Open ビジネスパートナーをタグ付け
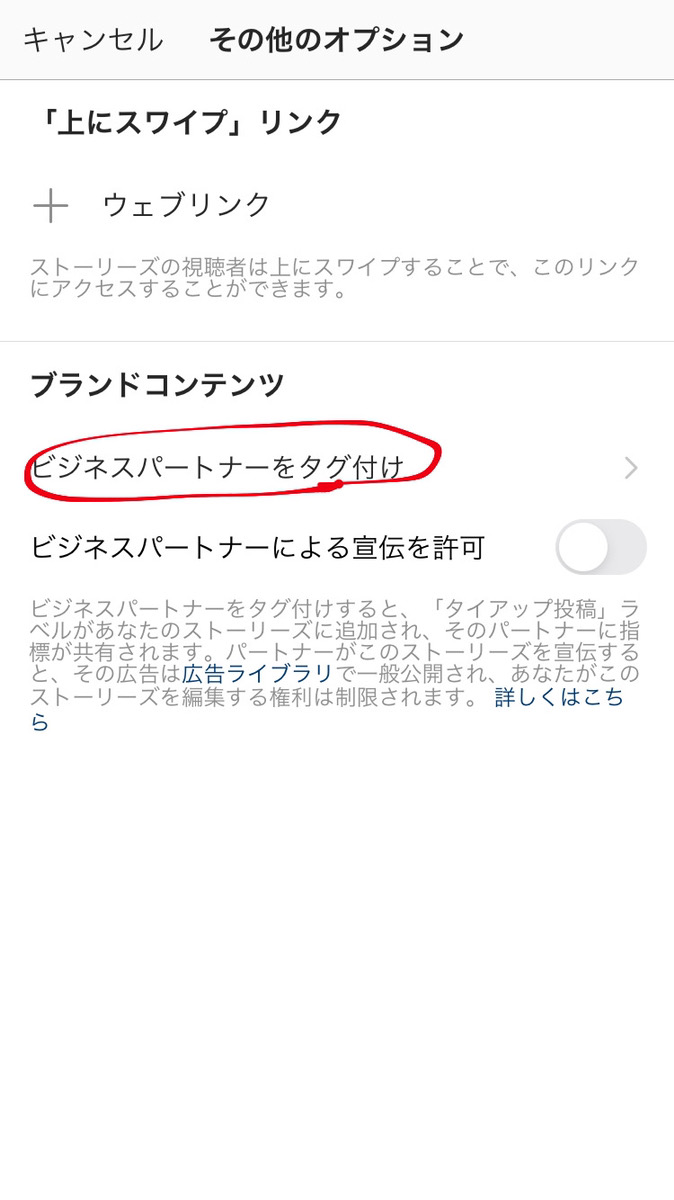This screenshot has height=1200, width=674. [x=337, y=467]
